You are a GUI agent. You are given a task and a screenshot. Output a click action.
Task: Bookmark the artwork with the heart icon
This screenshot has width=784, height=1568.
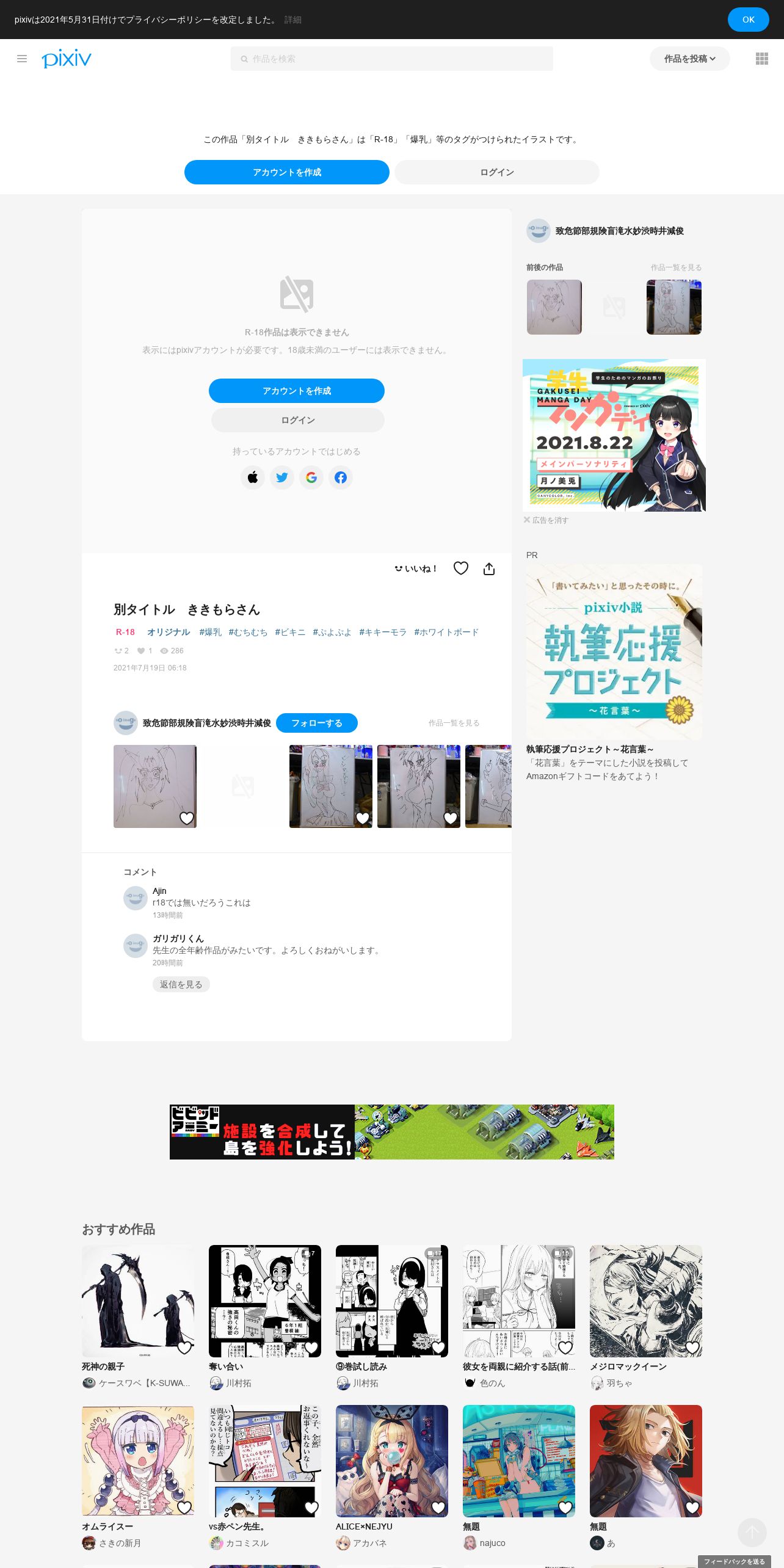461,568
